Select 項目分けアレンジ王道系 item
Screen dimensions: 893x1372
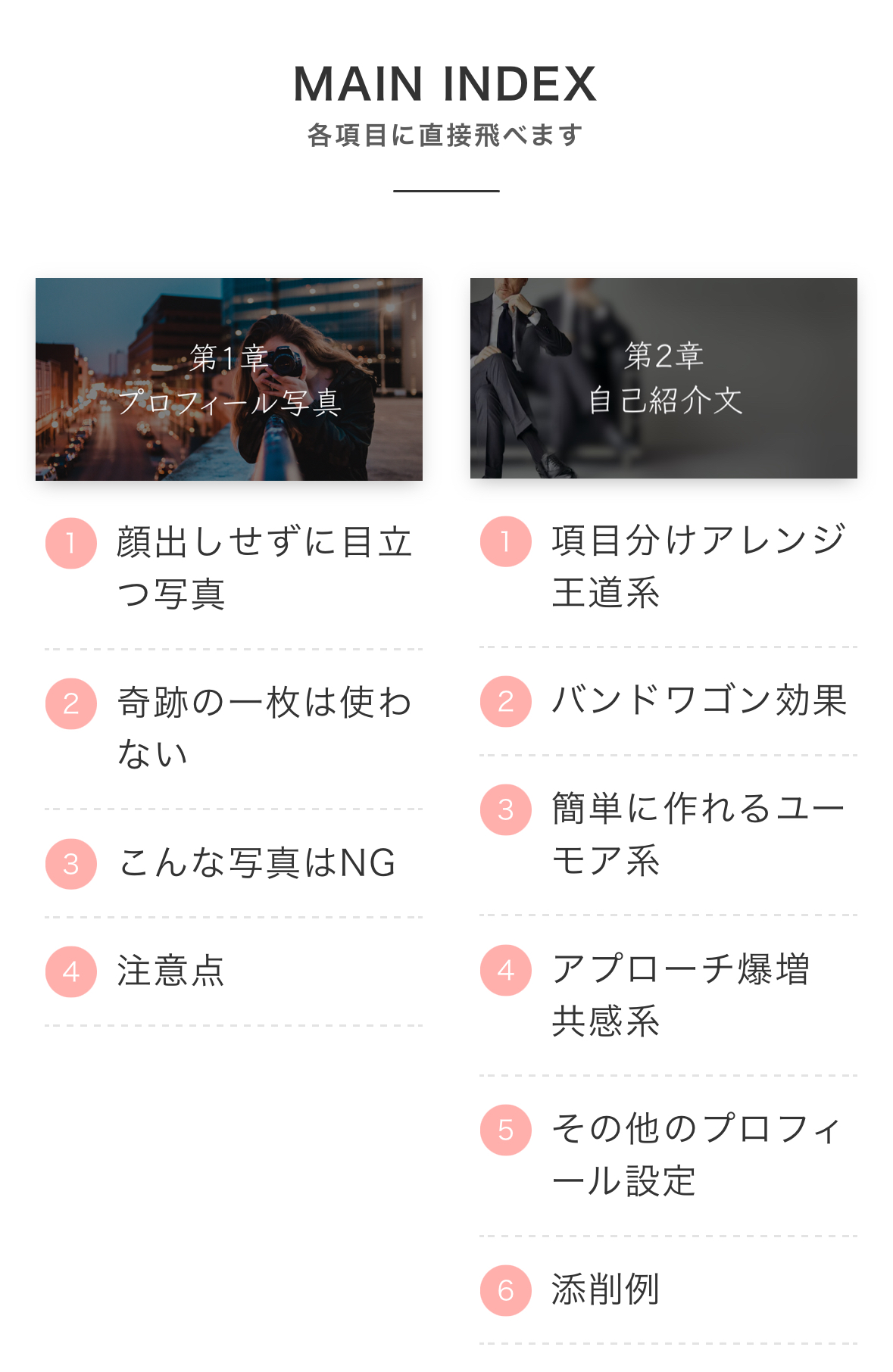[x=697, y=566]
